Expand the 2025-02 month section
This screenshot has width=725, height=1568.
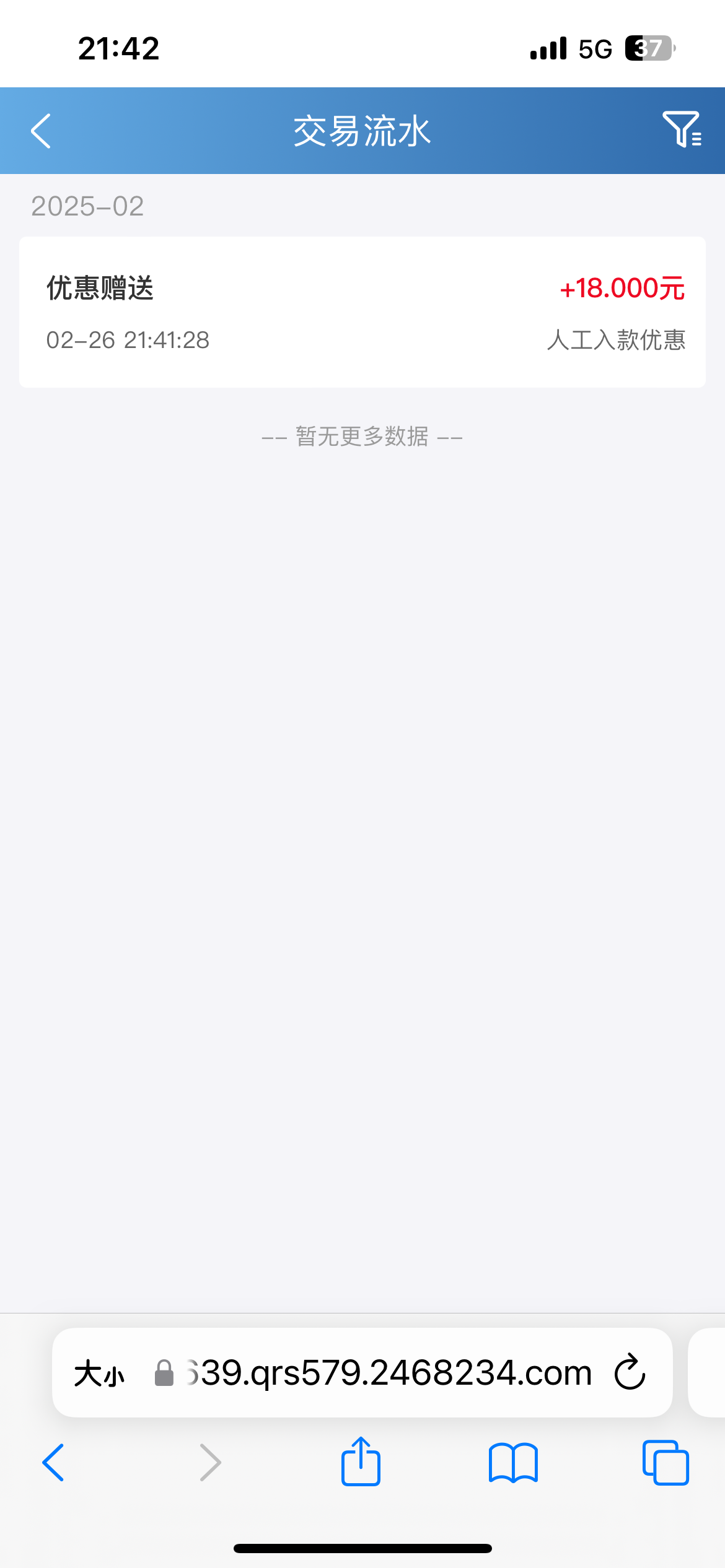coord(87,206)
